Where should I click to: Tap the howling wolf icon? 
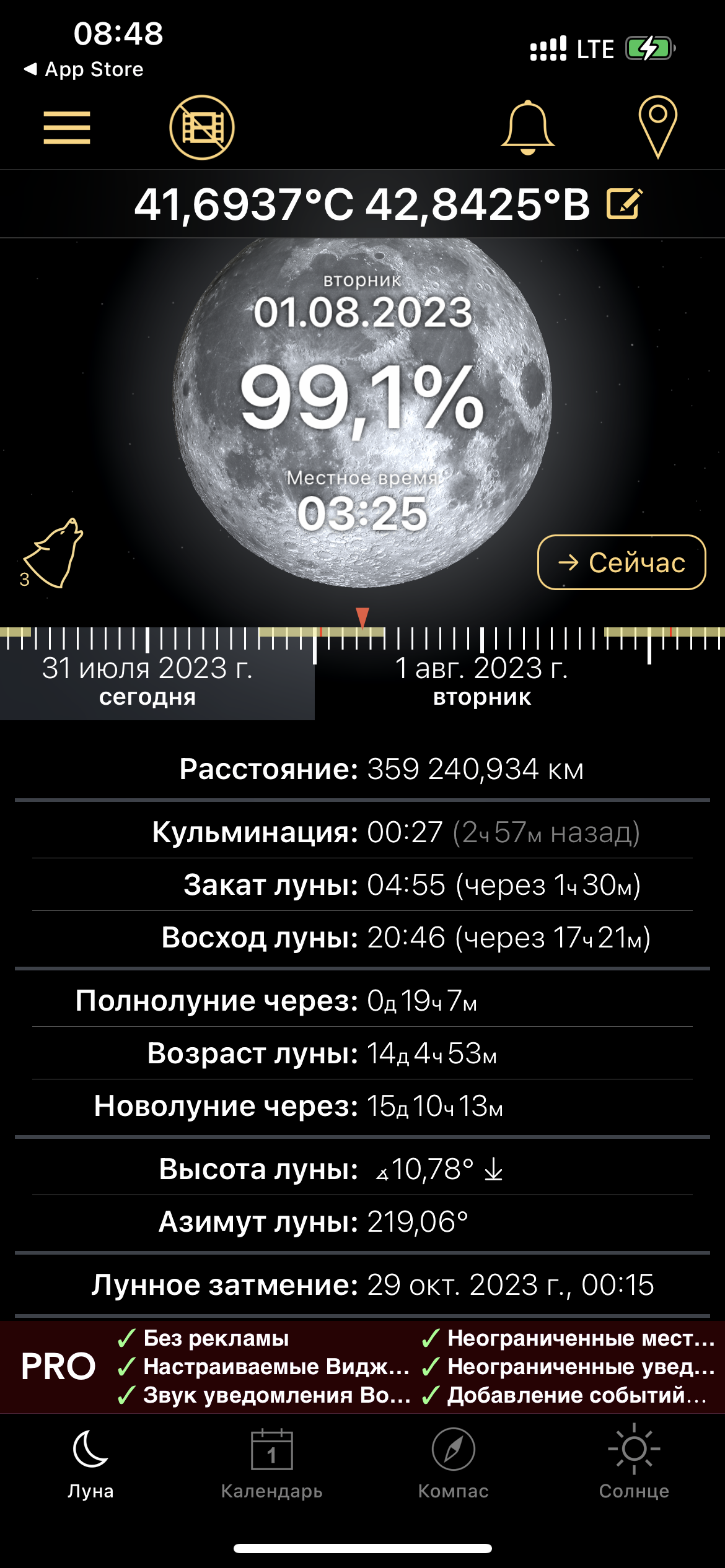coord(56,553)
